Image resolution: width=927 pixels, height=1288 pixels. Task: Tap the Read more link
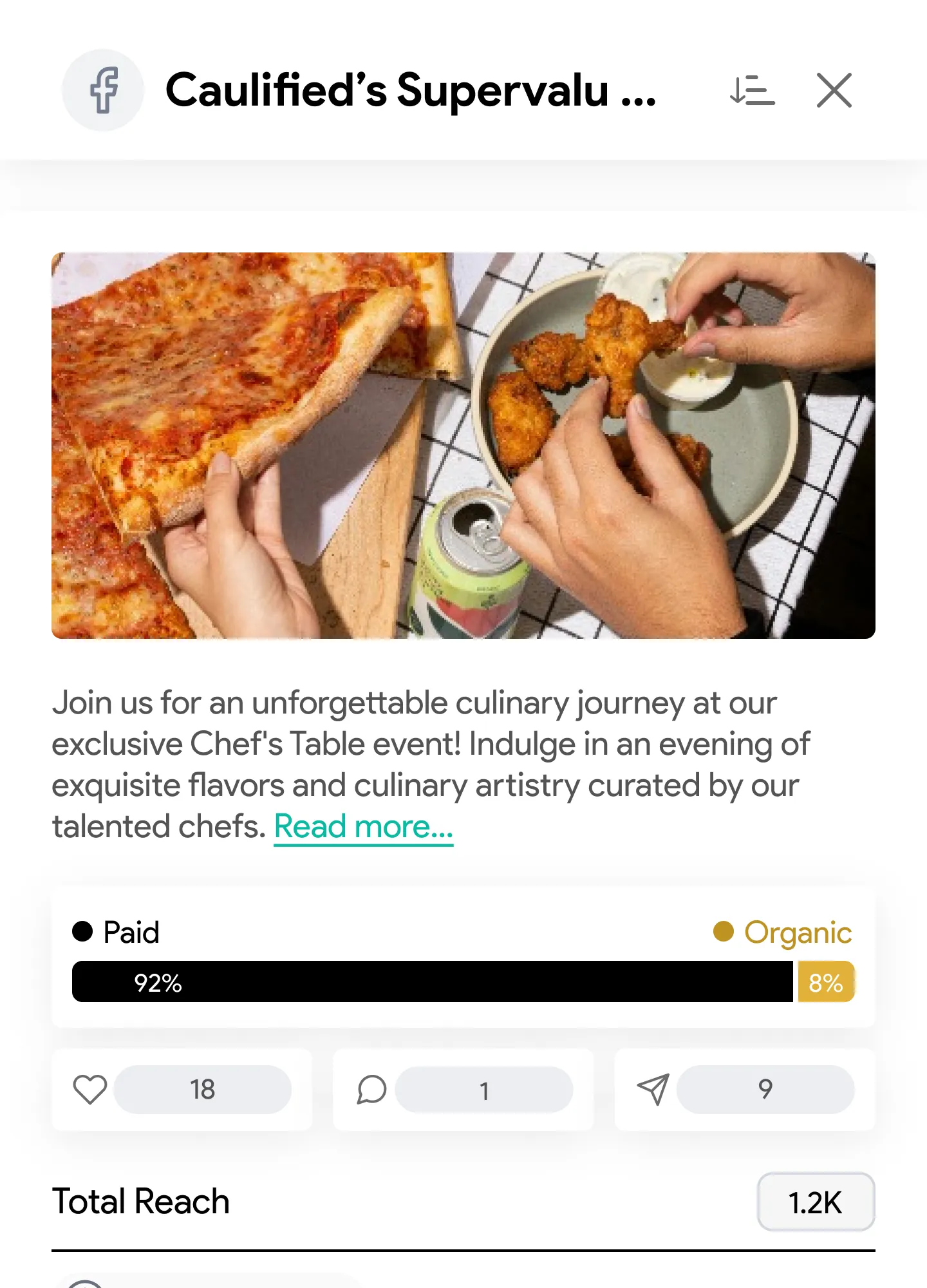(x=364, y=826)
